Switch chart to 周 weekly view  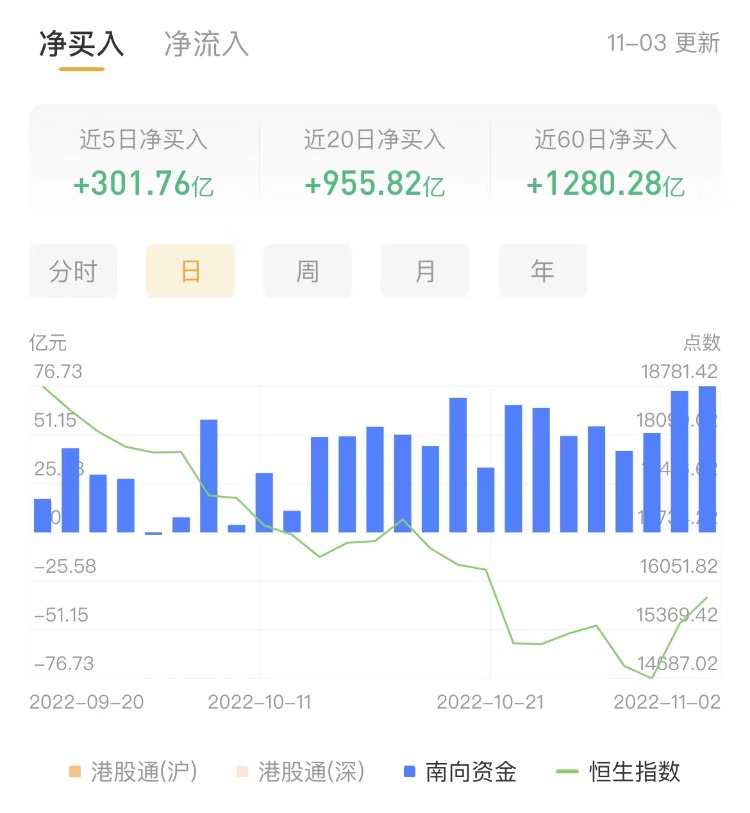point(307,271)
